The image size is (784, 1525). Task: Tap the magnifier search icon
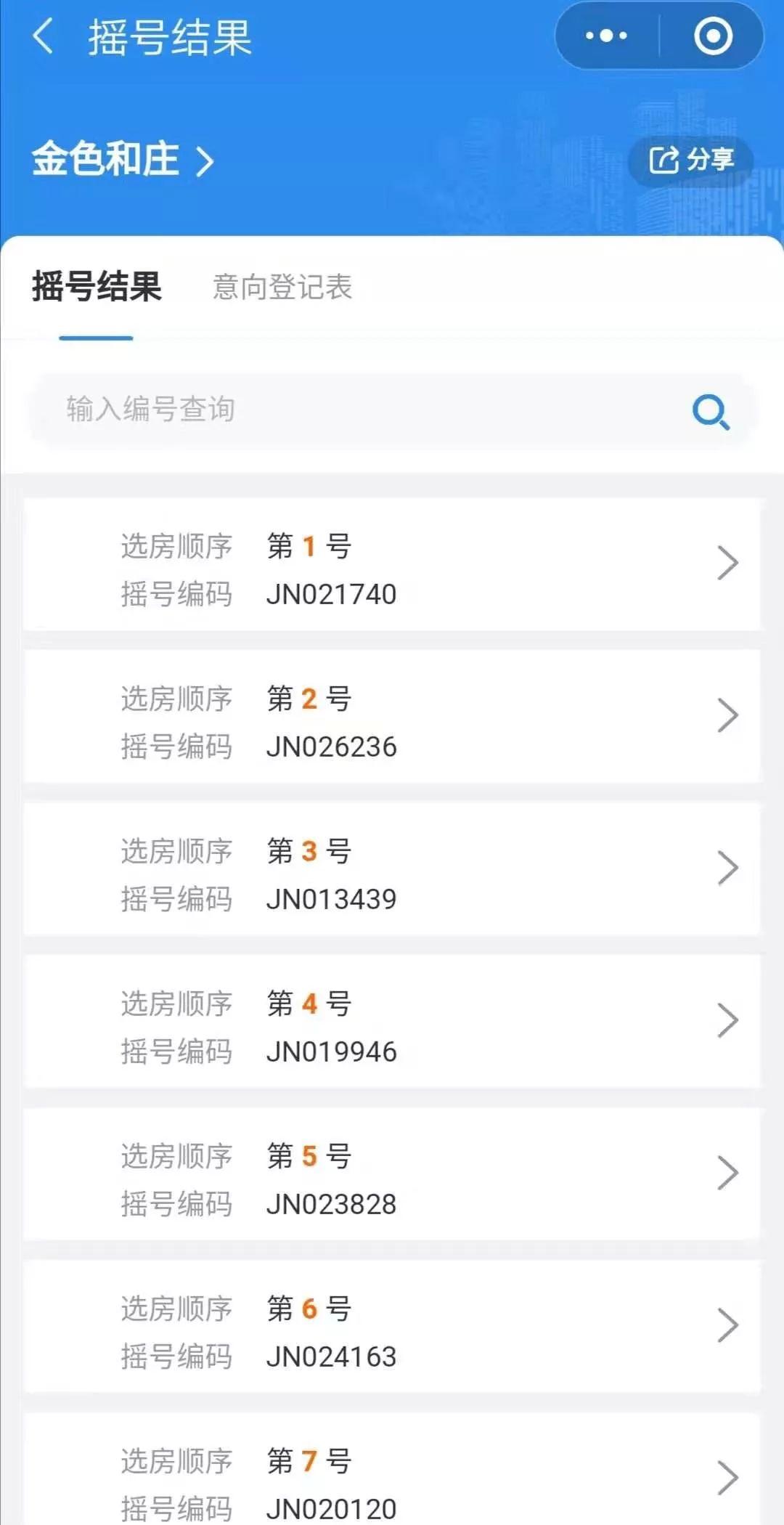pos(711,412)
